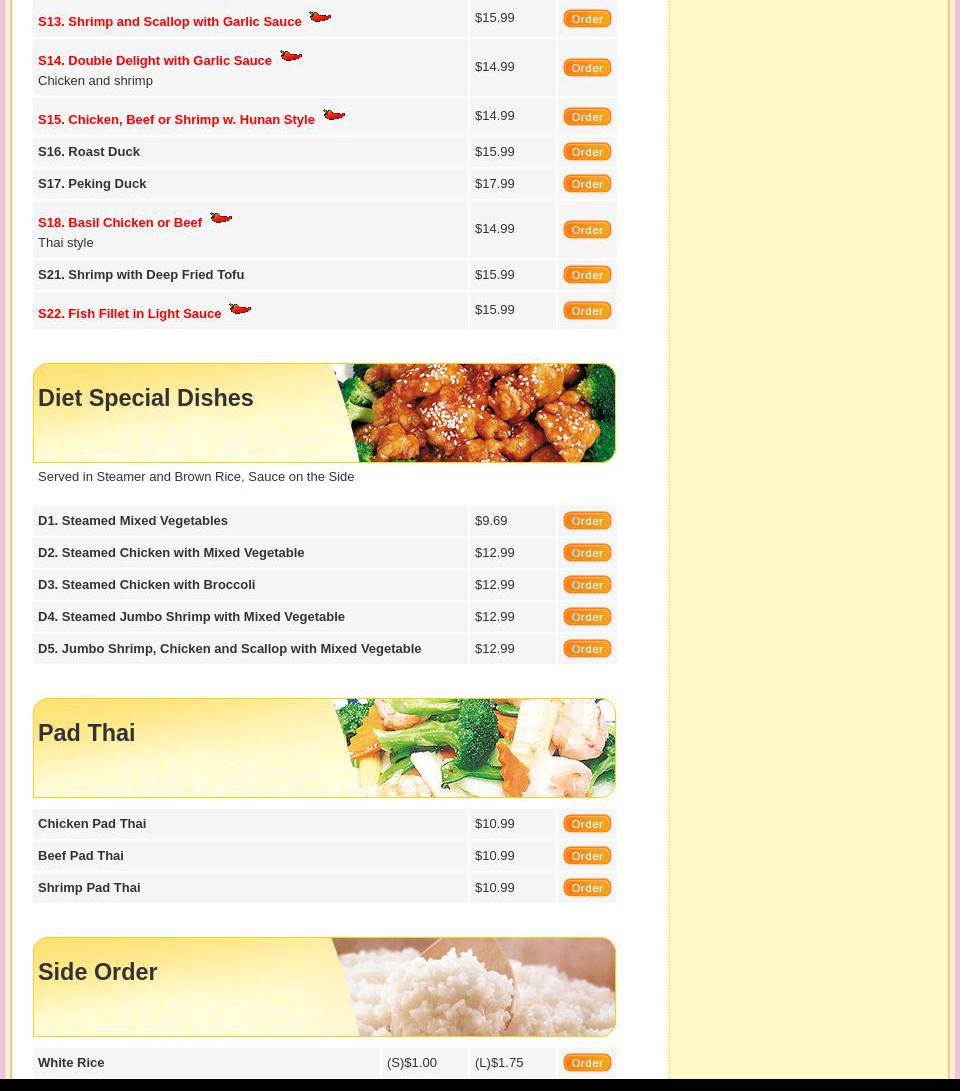Screen dimensions: 960x1091
Task: Order S13 Shrimp and Scallop with Garlic Sauce
Action: click(587, 19)
